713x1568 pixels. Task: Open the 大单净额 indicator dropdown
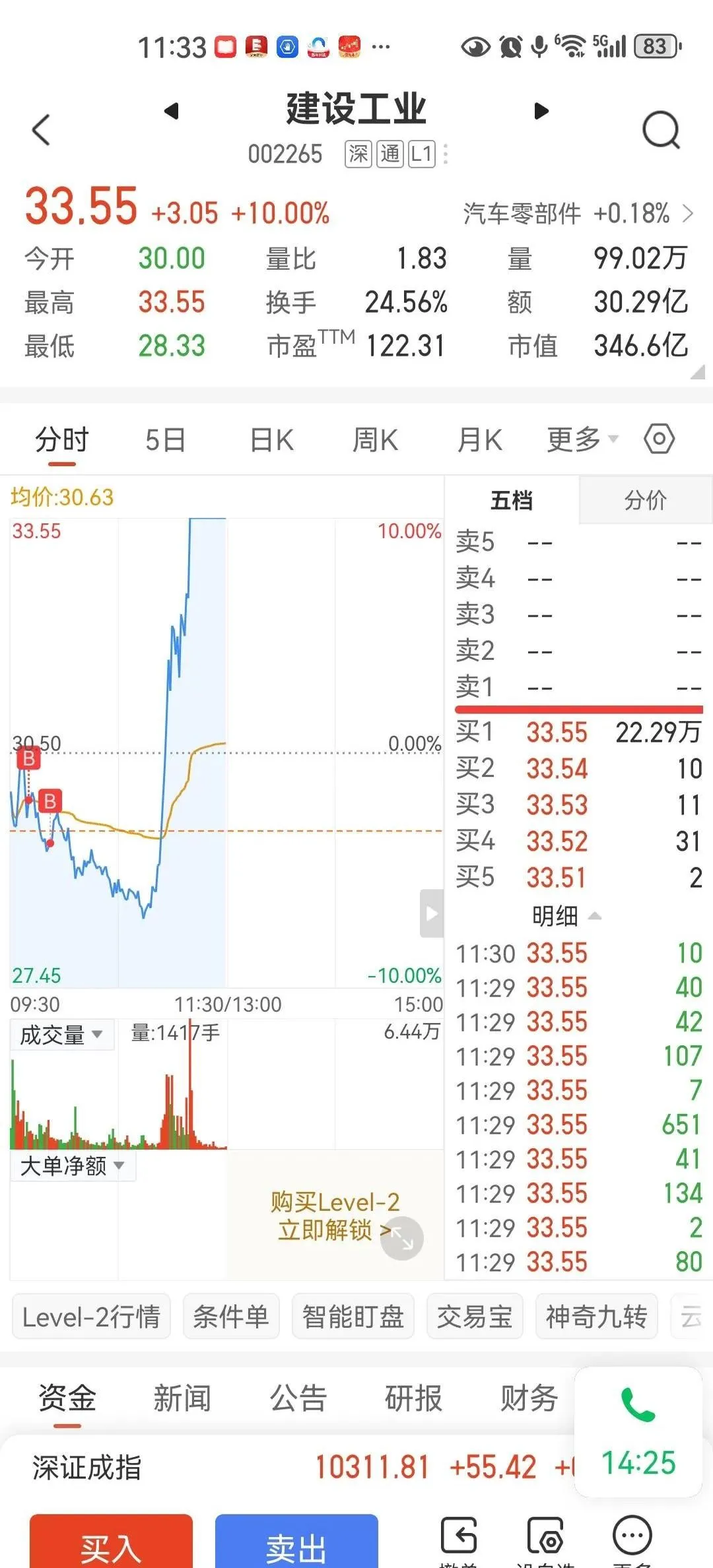[x=73, y=1166]
